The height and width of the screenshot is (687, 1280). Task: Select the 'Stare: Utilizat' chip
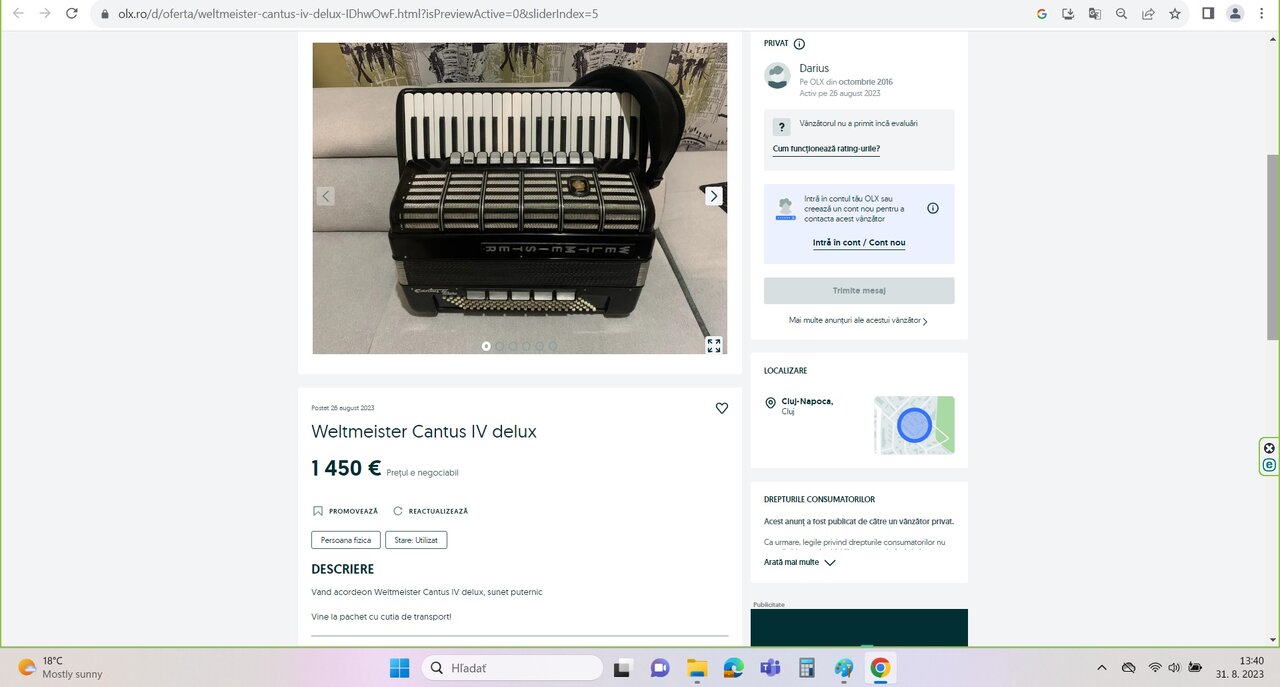[416, 540]
